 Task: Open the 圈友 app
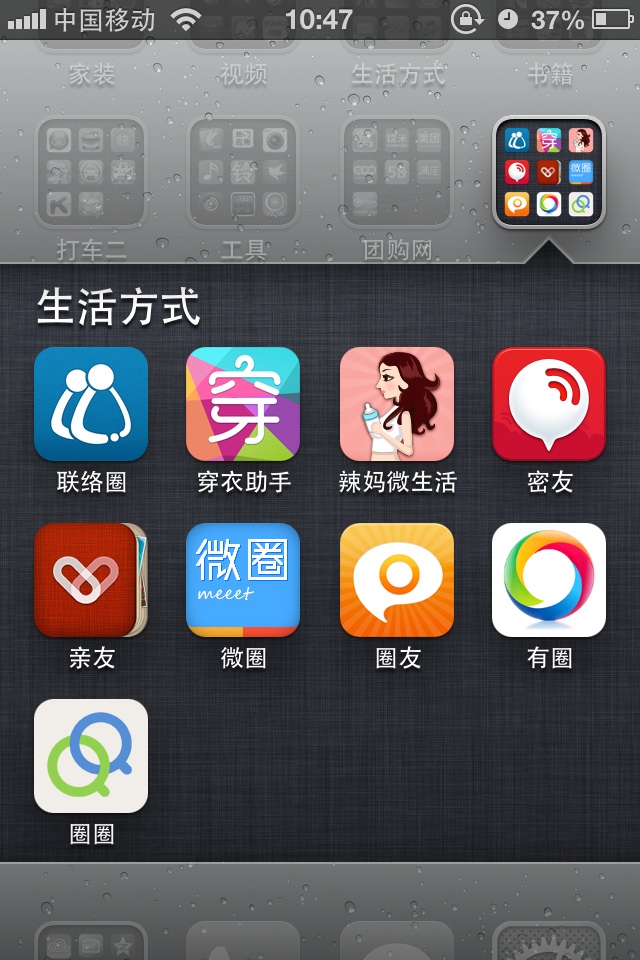396,580
